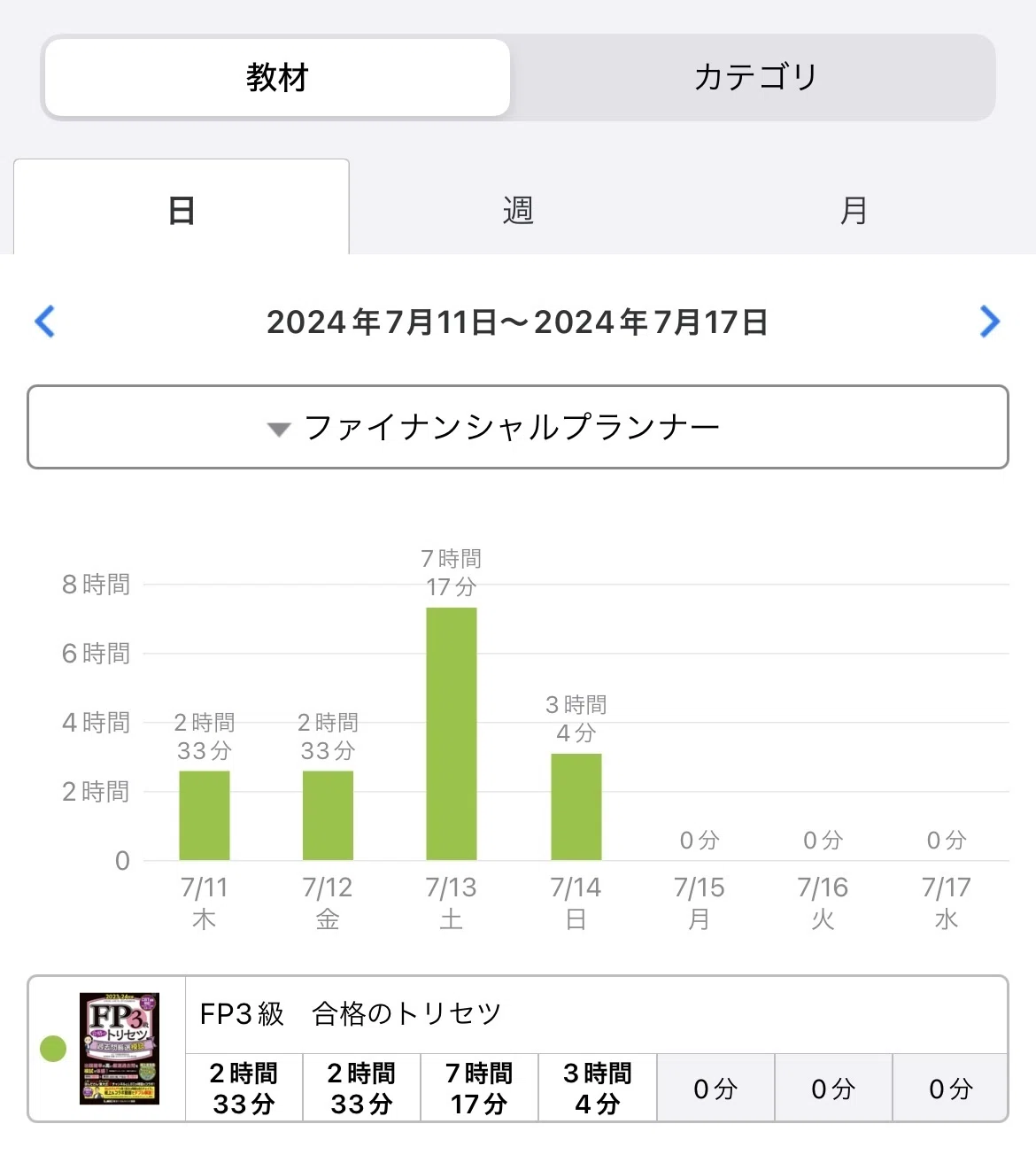Select the 日 tab
1036x1155 pixels.
182,209
